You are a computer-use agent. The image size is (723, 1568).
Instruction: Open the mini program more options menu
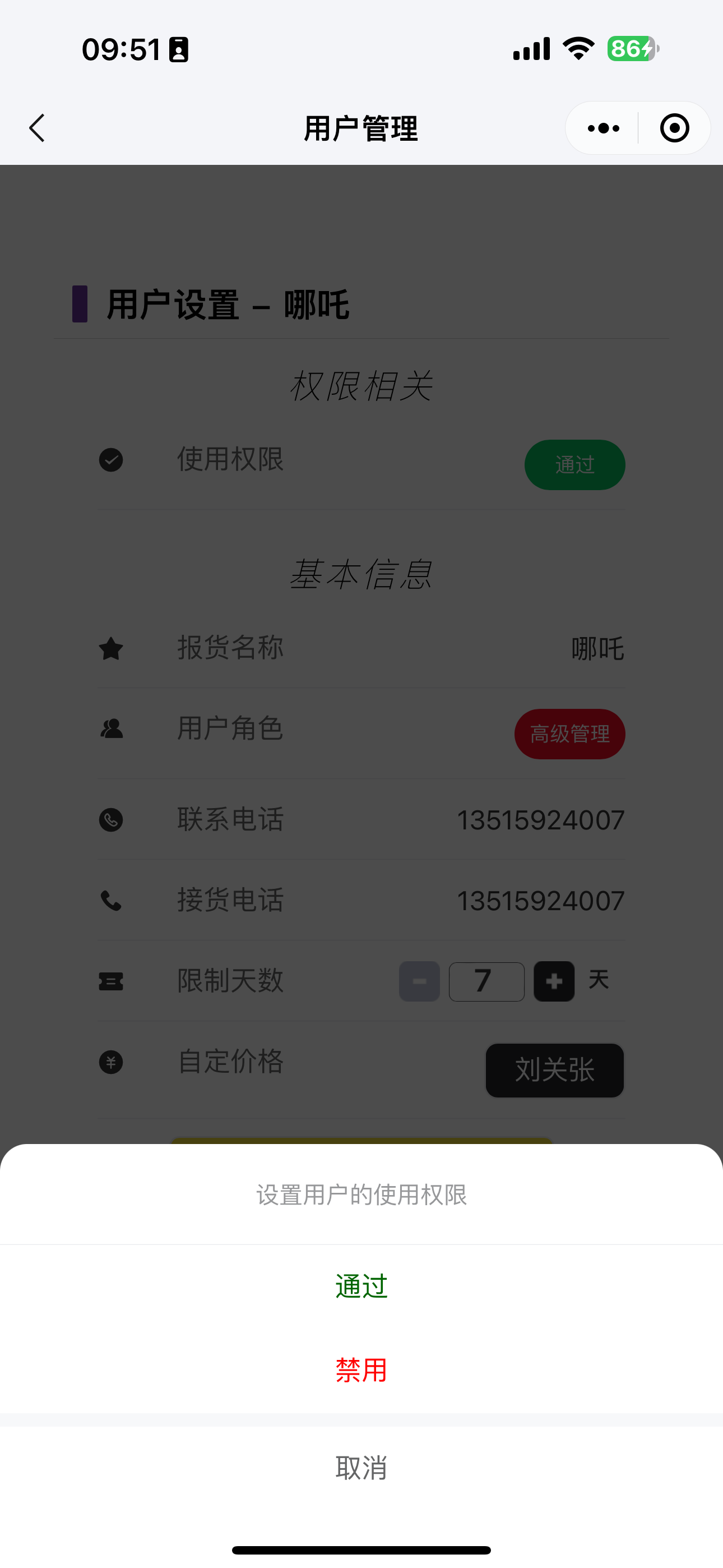pos(603,128)
